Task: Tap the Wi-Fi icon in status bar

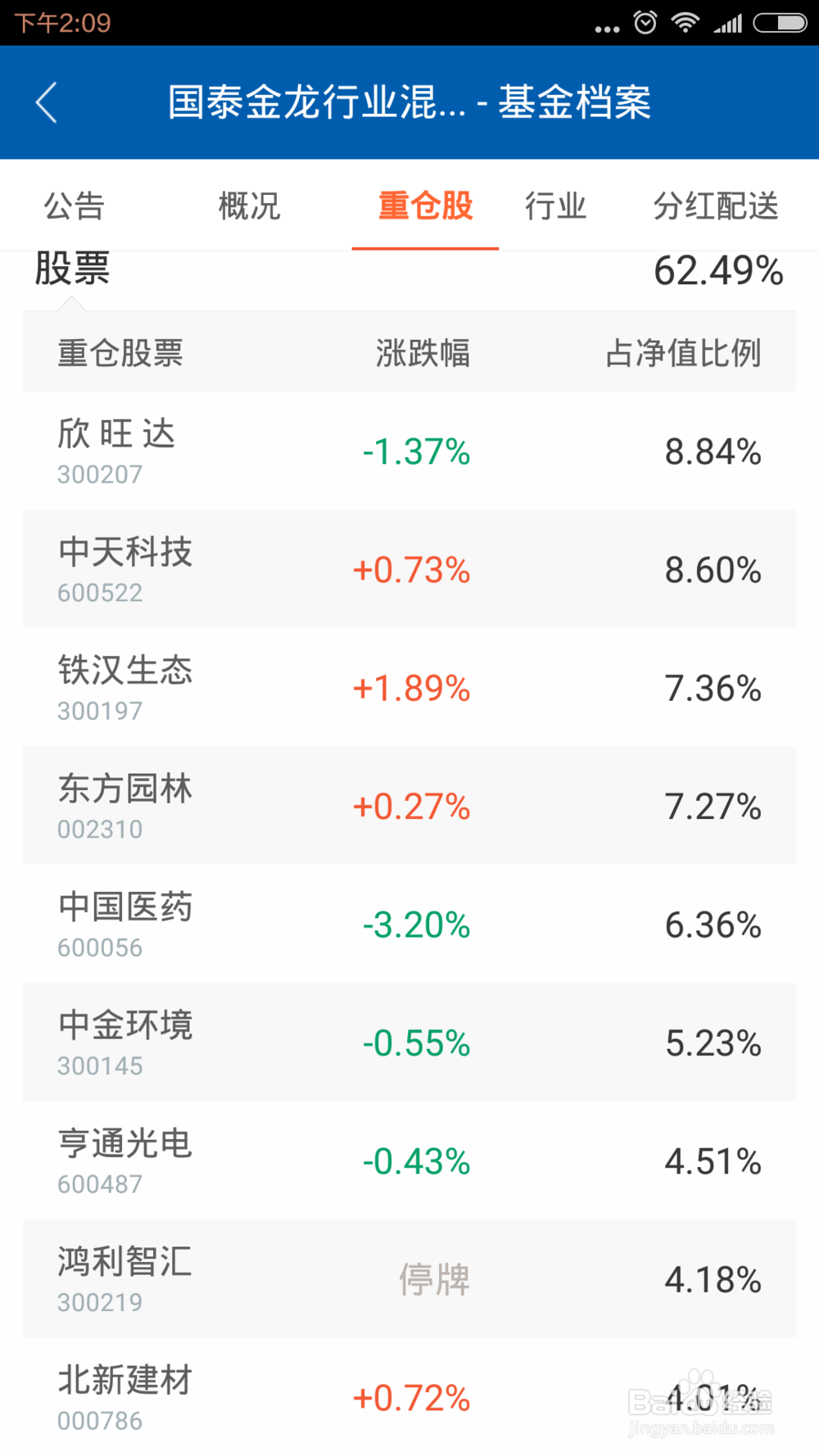Action: tap(687, 22)
